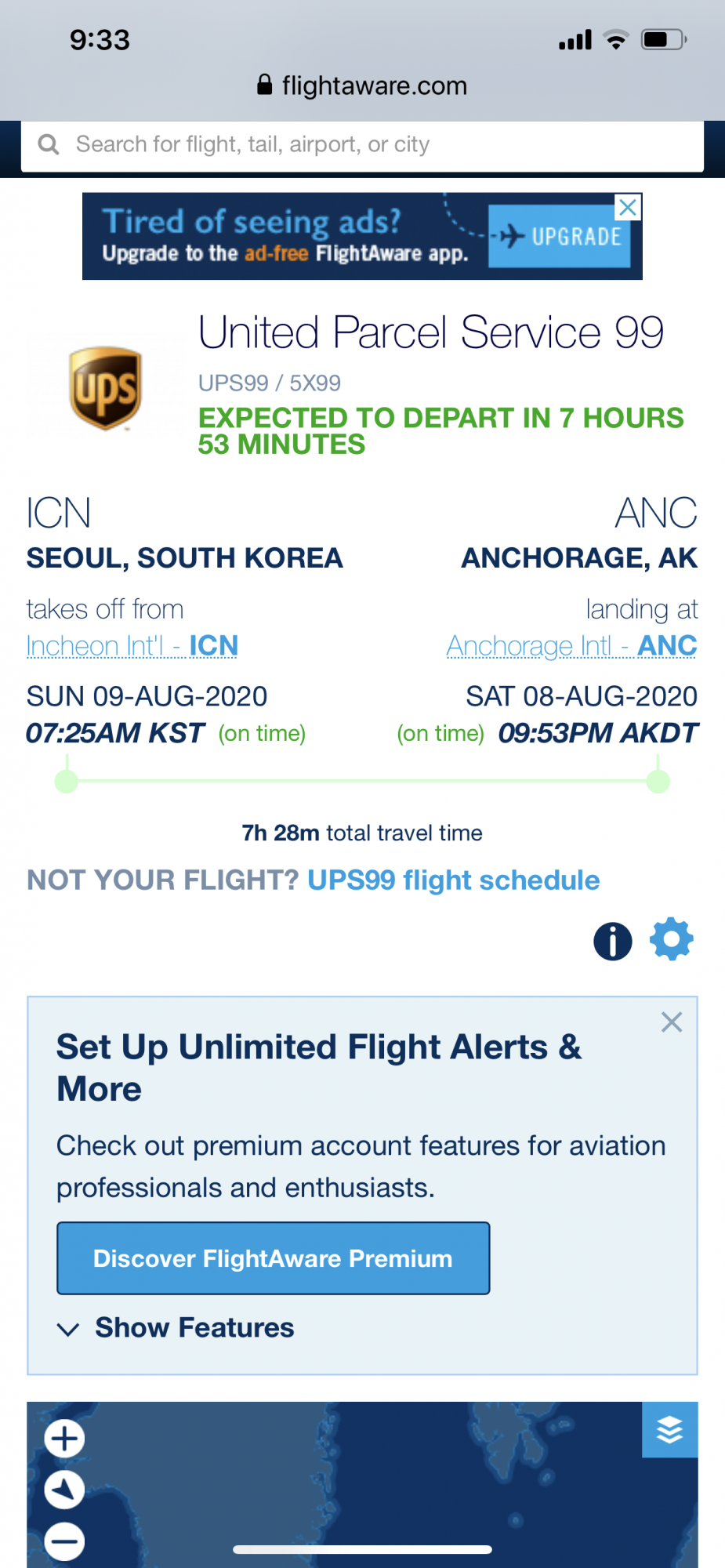Tap the UPGRADE ad button

tap(559, 236)
